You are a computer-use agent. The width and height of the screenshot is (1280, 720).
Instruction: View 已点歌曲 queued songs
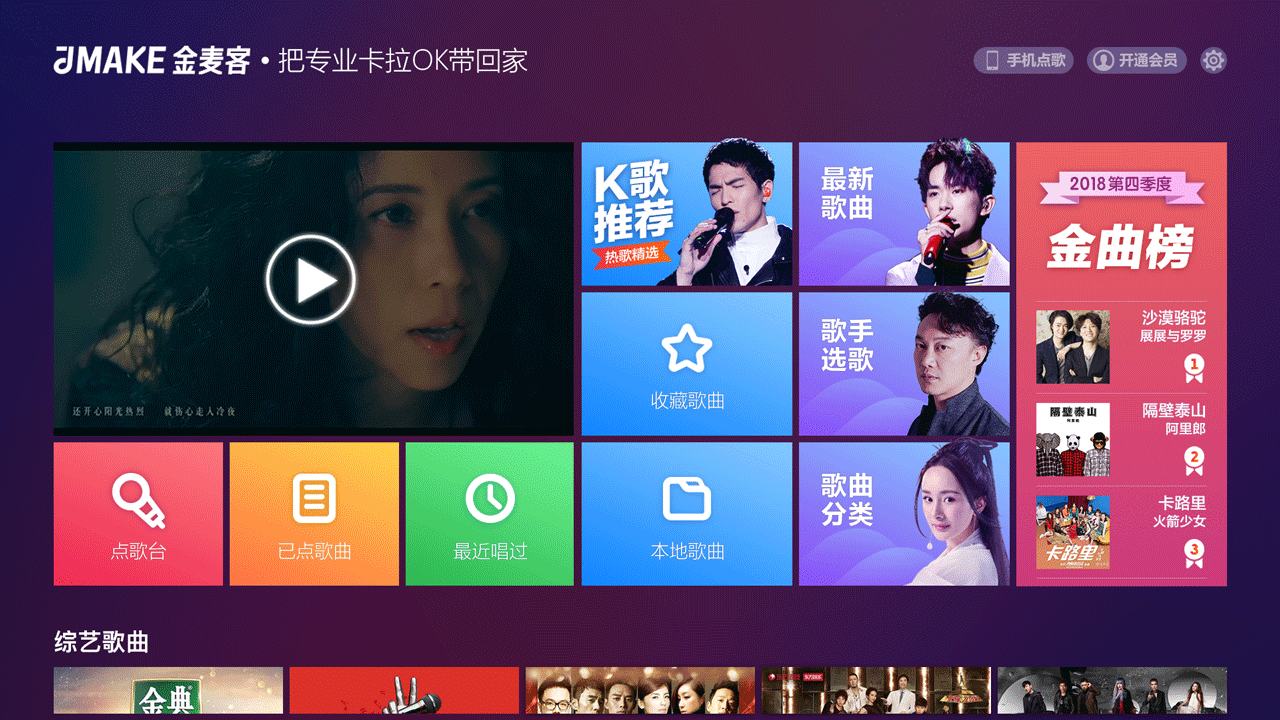point(314,514)
